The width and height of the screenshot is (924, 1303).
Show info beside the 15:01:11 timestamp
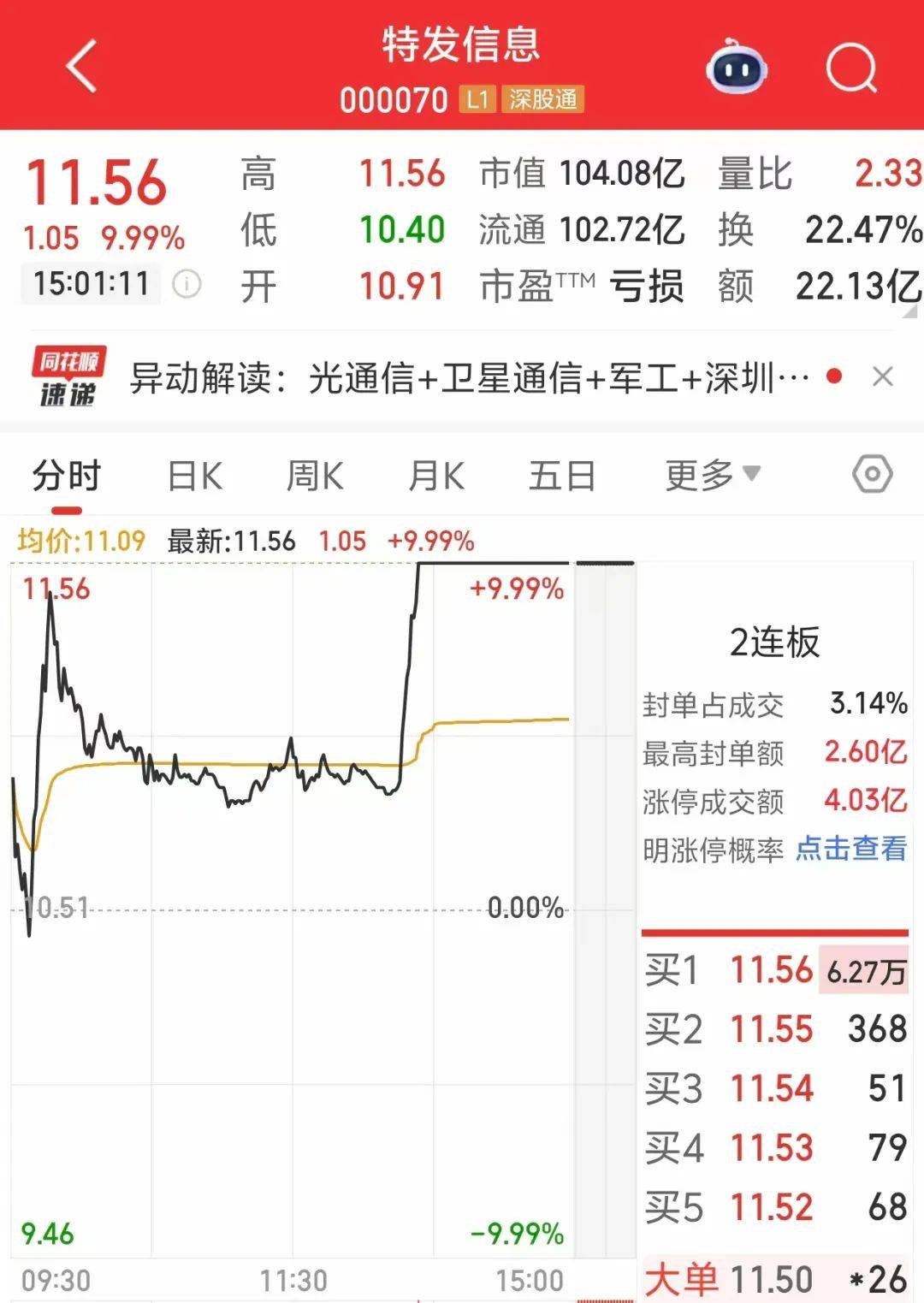point(187,283)
